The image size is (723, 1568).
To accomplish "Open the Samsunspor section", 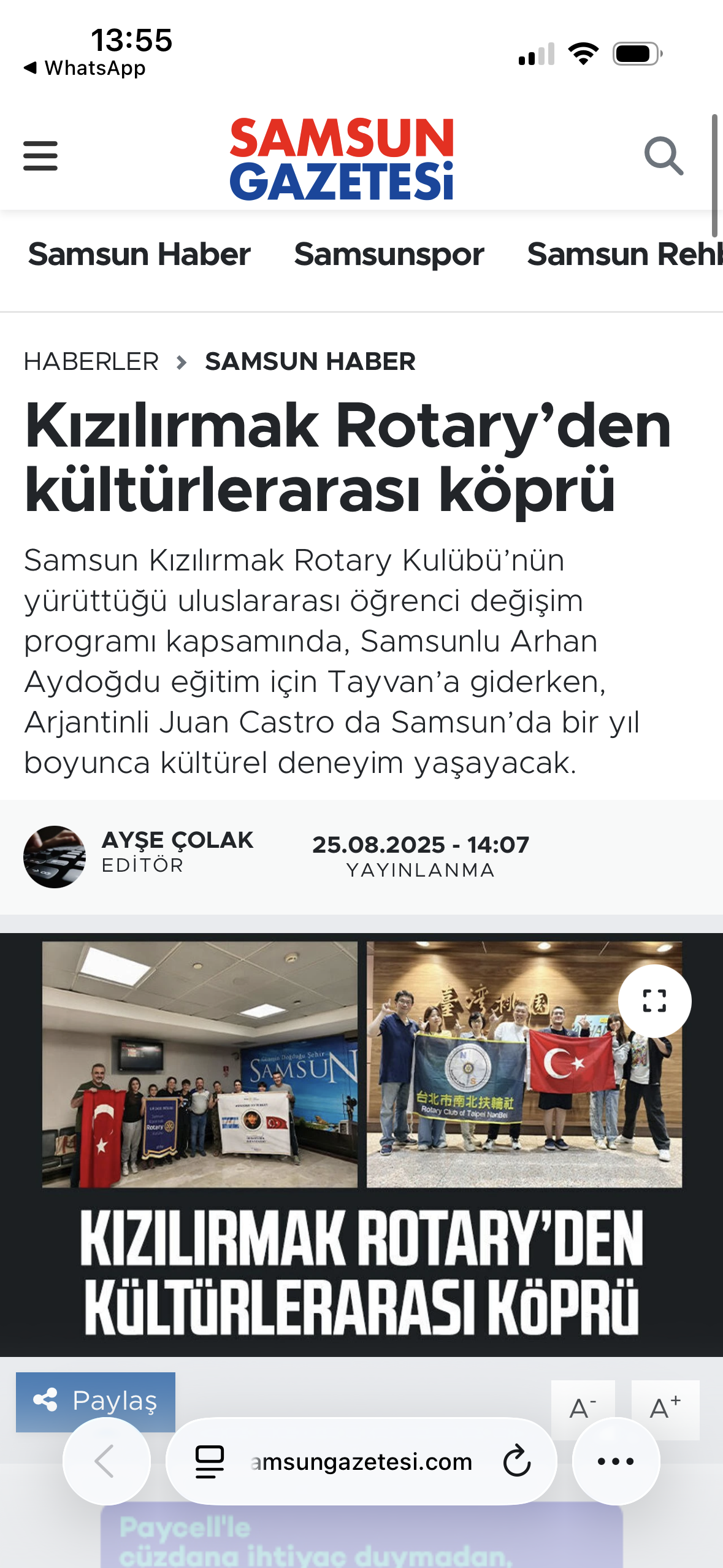I will pyautogui.click(x=389, y=254).
